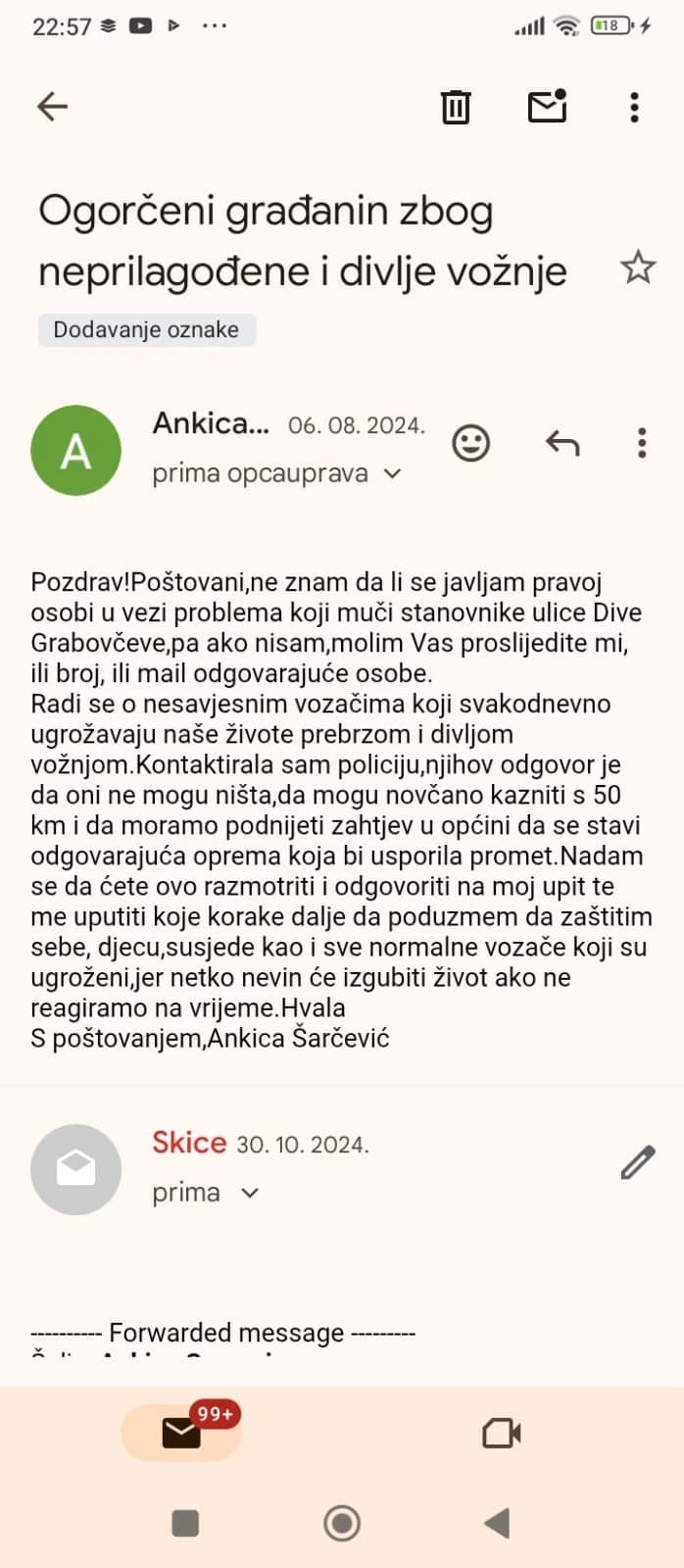Delete this email conversation

point(456,106)
